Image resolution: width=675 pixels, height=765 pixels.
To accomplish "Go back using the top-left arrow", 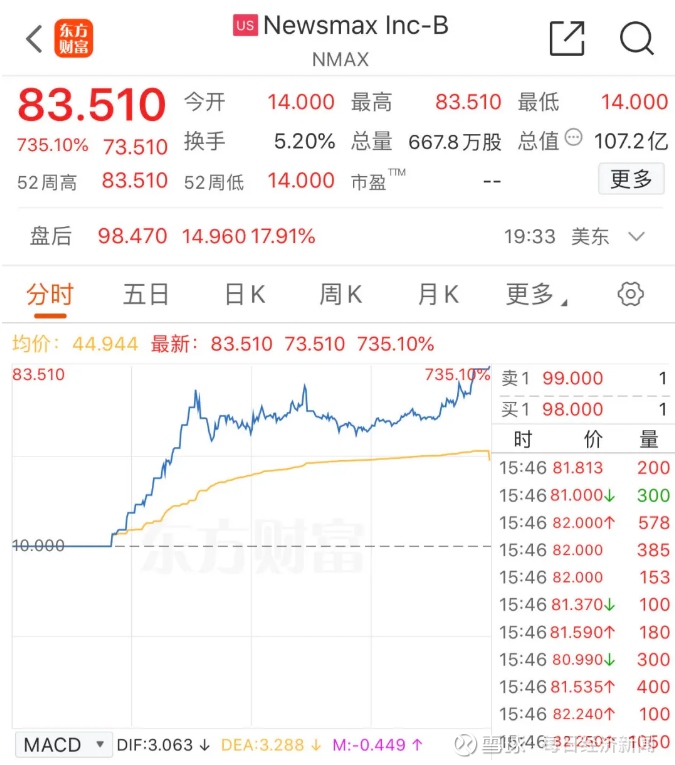I will coord(33,40).
